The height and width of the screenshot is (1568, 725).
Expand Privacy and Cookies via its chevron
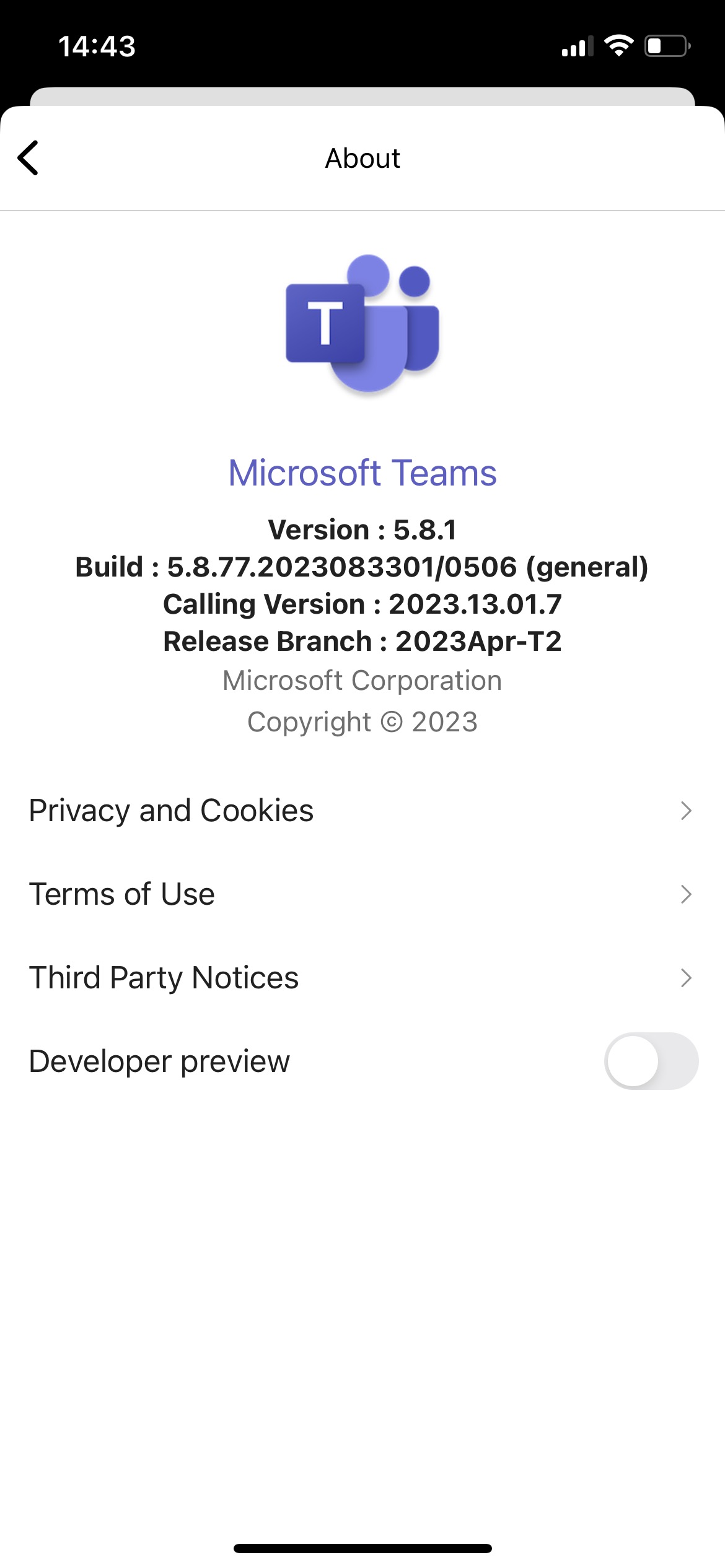685,810
